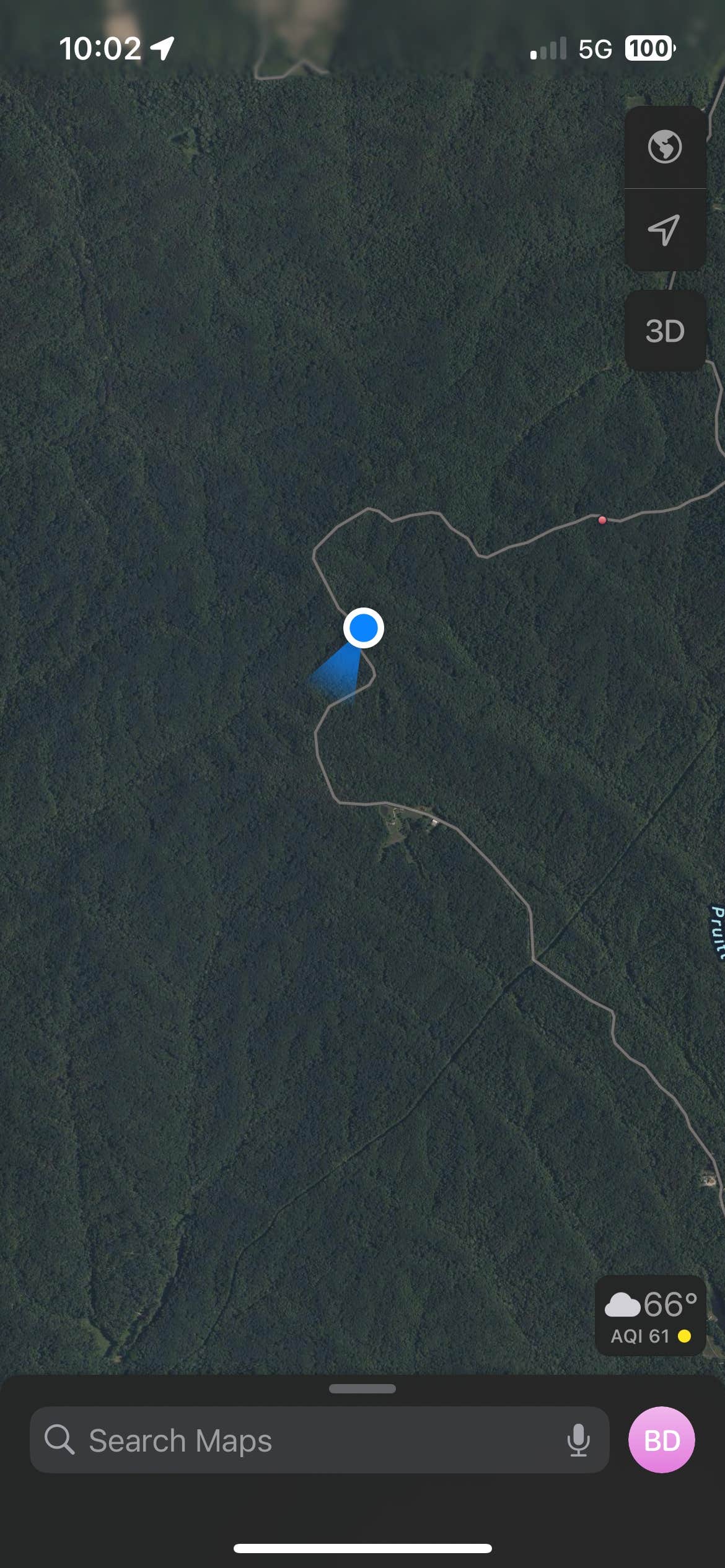Tap the blue current location dot

[x=364, y=628]
